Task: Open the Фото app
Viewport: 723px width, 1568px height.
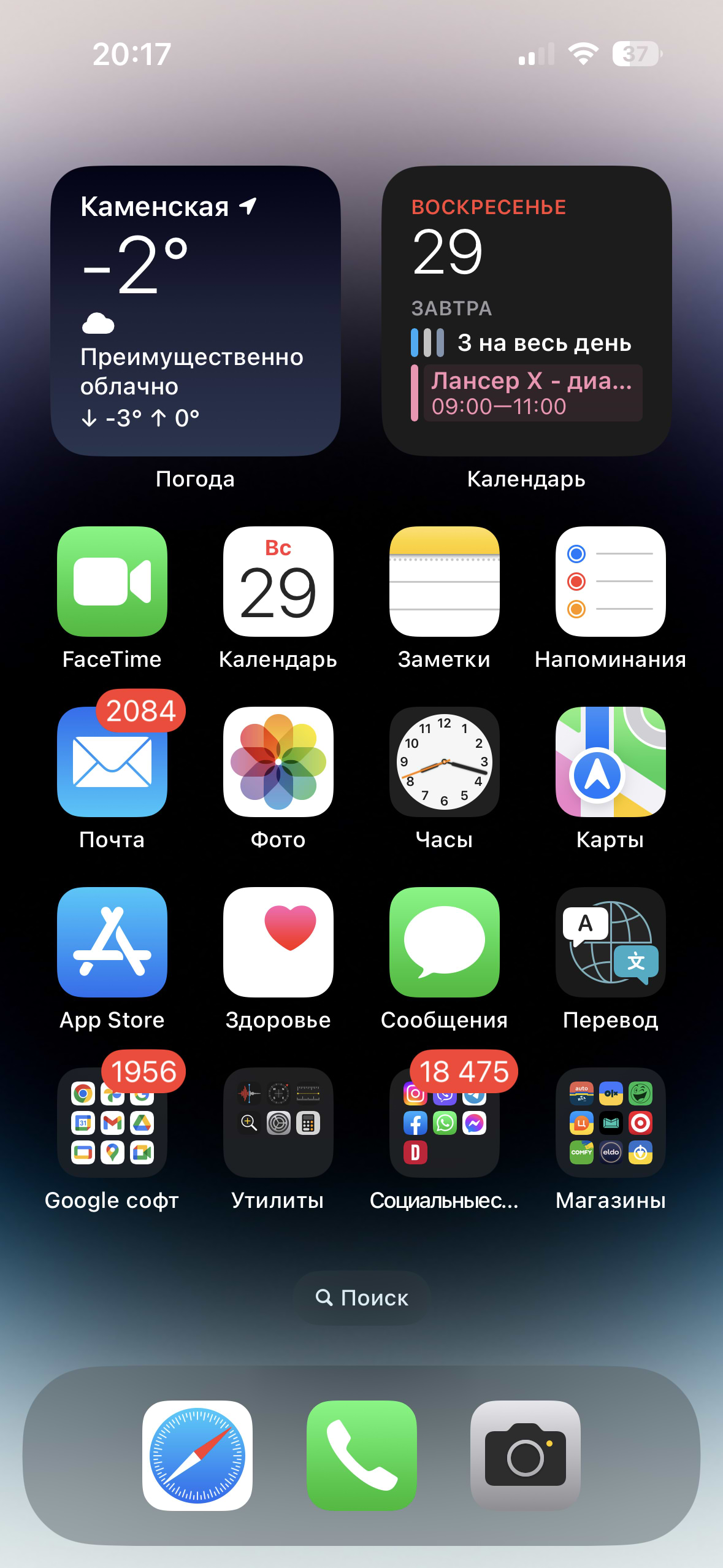Action: click(x=278, y=761)
